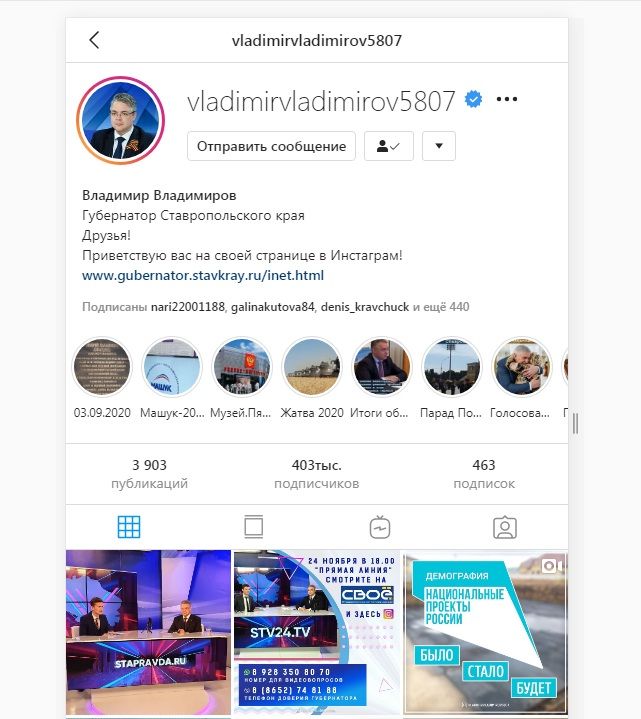
Task: Tap the "Отправить сообщение" button
Action: [271, 146]
